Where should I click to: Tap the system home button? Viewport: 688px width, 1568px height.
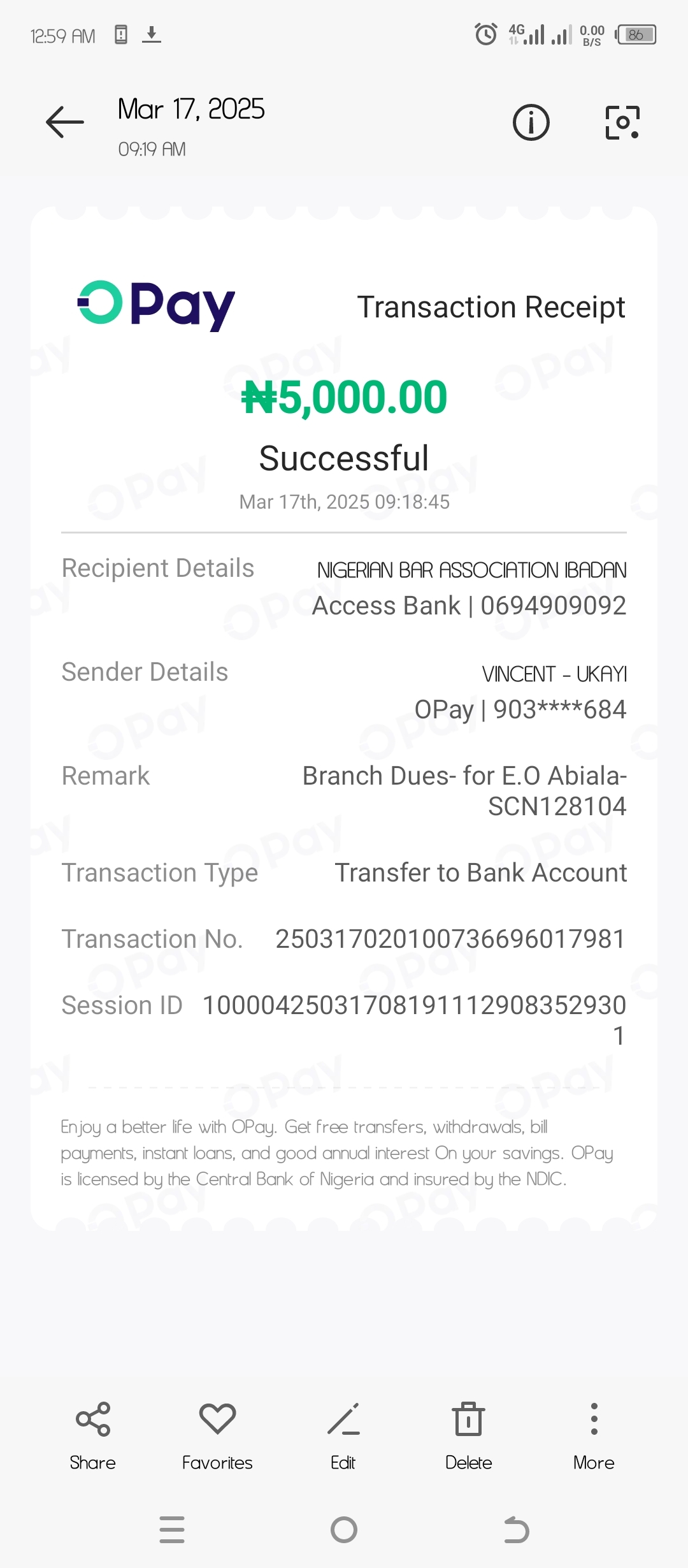pyautogui.click(x=344, y=1529)
